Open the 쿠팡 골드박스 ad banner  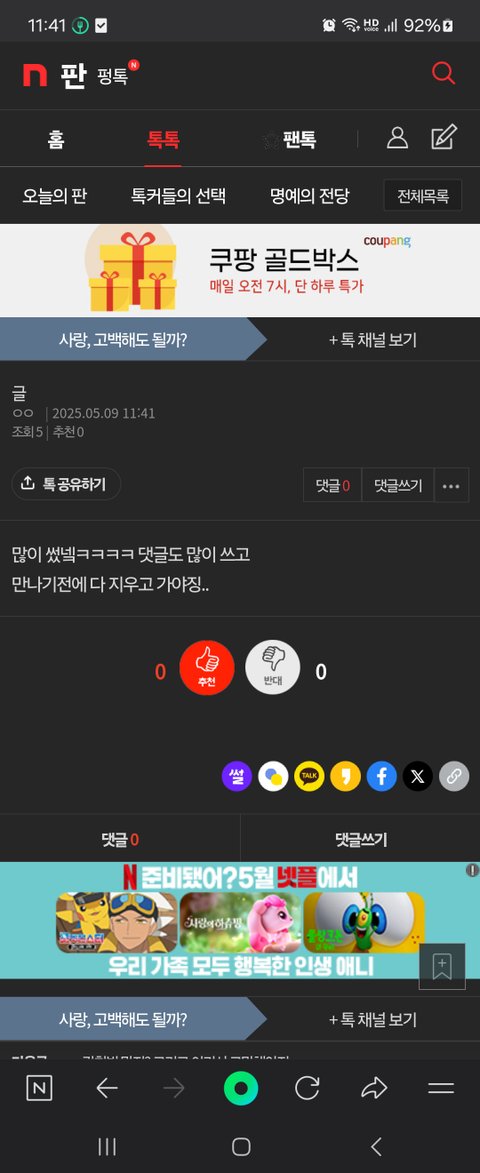[x=240, y=270]
